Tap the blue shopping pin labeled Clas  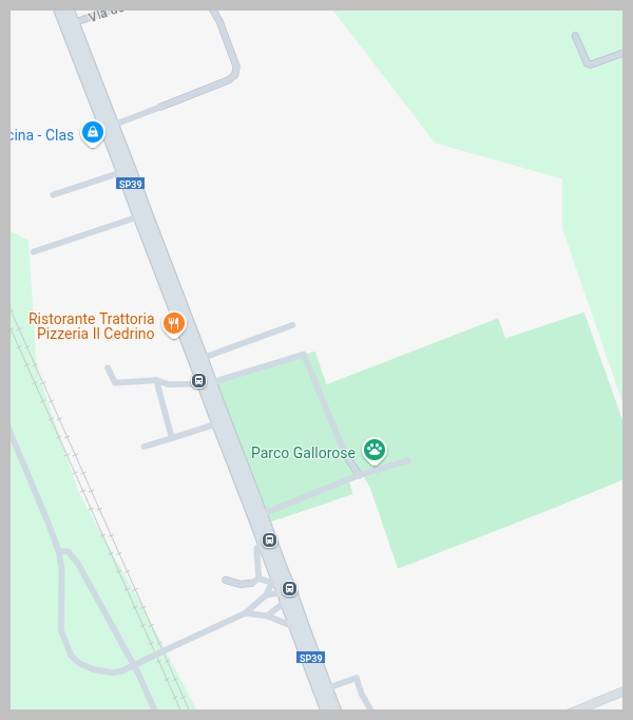pyautogui.click(x=92, y=132)
